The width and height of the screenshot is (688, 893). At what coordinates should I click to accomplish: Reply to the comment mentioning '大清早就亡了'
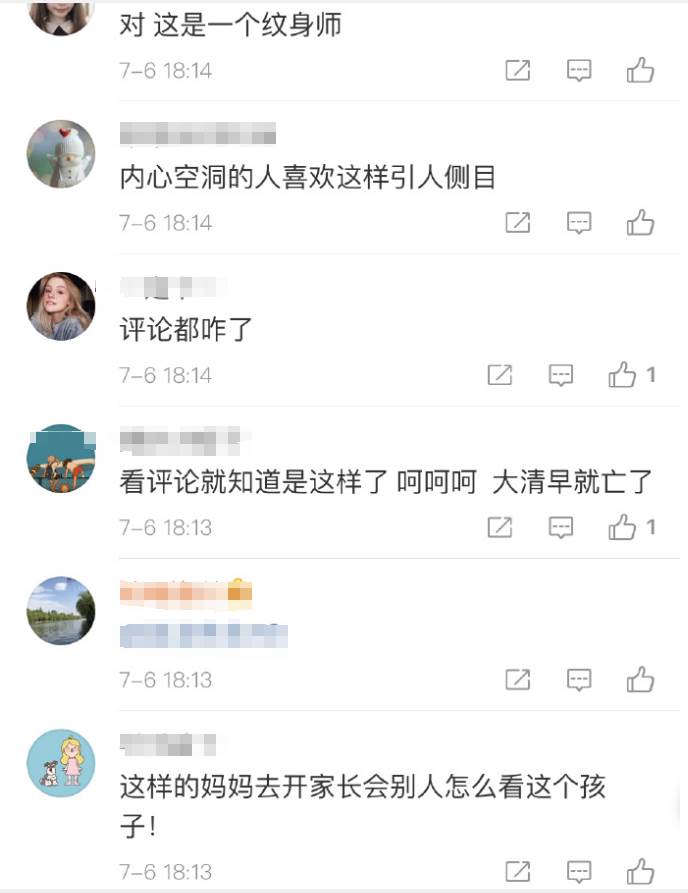tap(561, 527)
